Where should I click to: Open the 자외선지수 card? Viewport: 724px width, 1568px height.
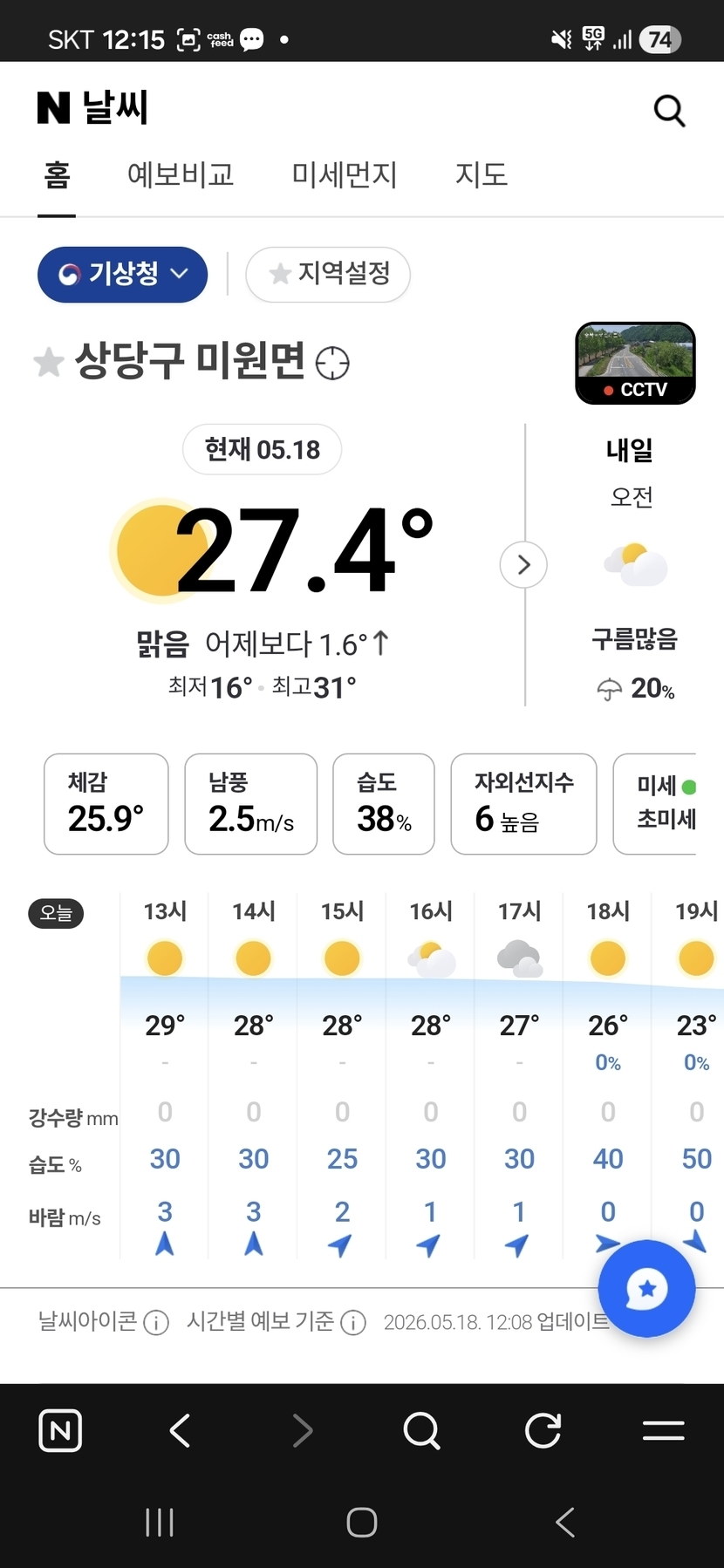click(523, 804)
